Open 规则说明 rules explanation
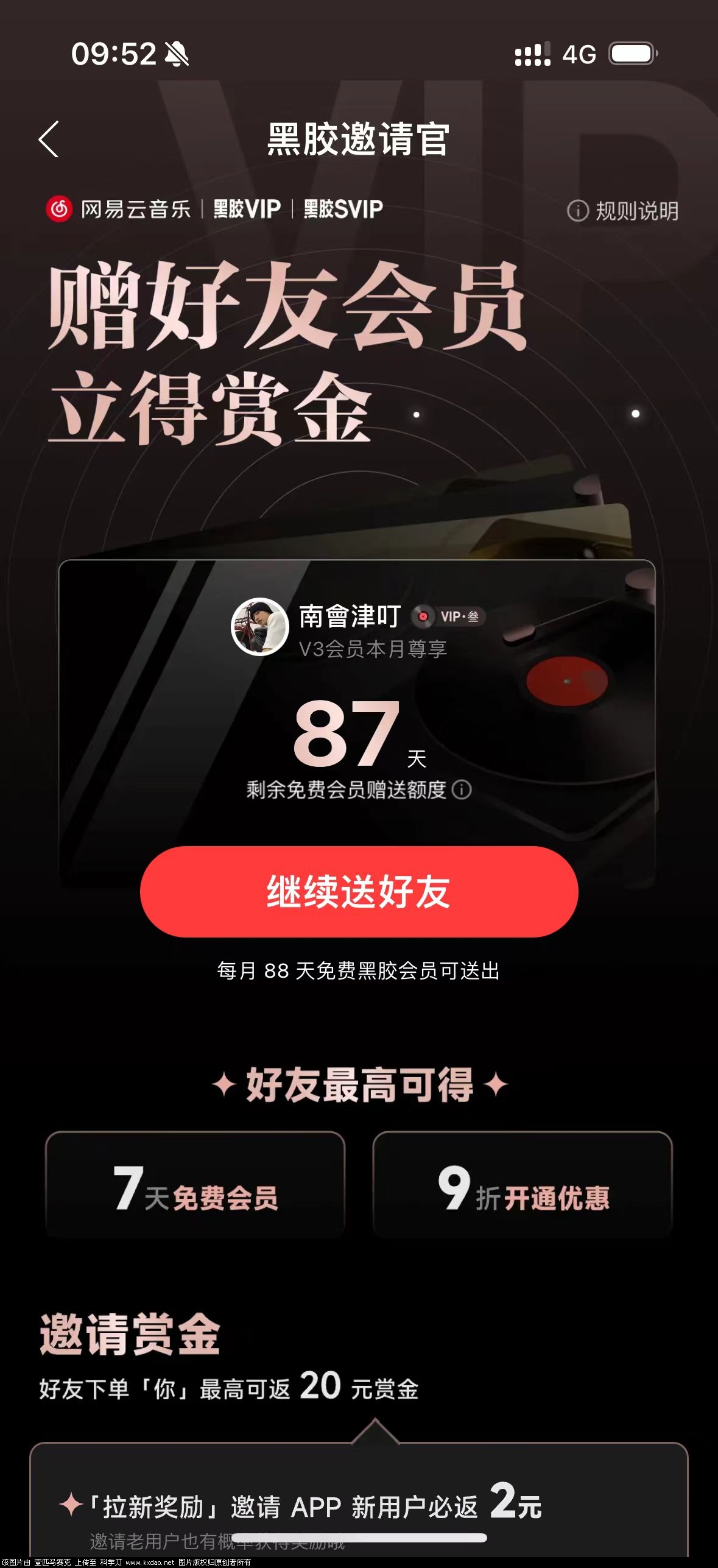Image resolution: width=718 pixels, height=1568 pixels. pyautogui.click(x=623, y=211)
